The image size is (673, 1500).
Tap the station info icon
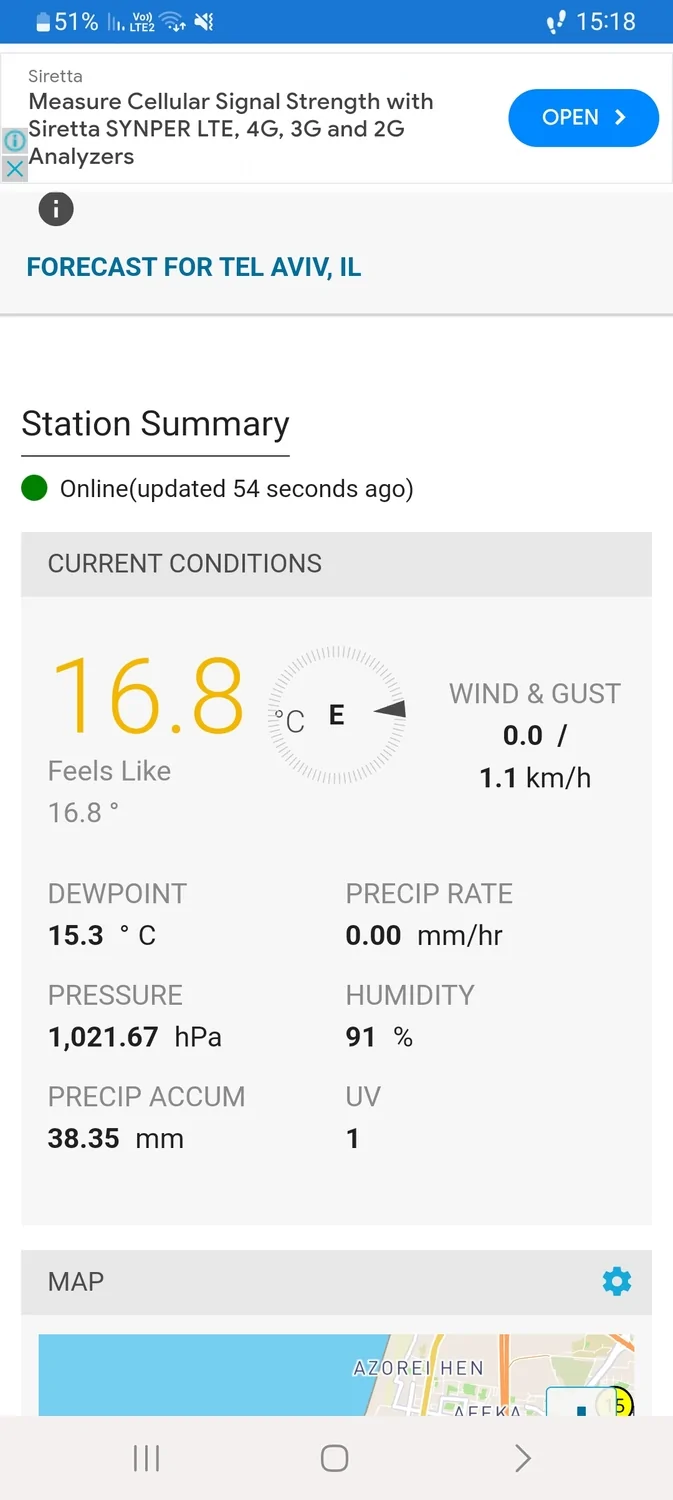click(x=56, y=209)
